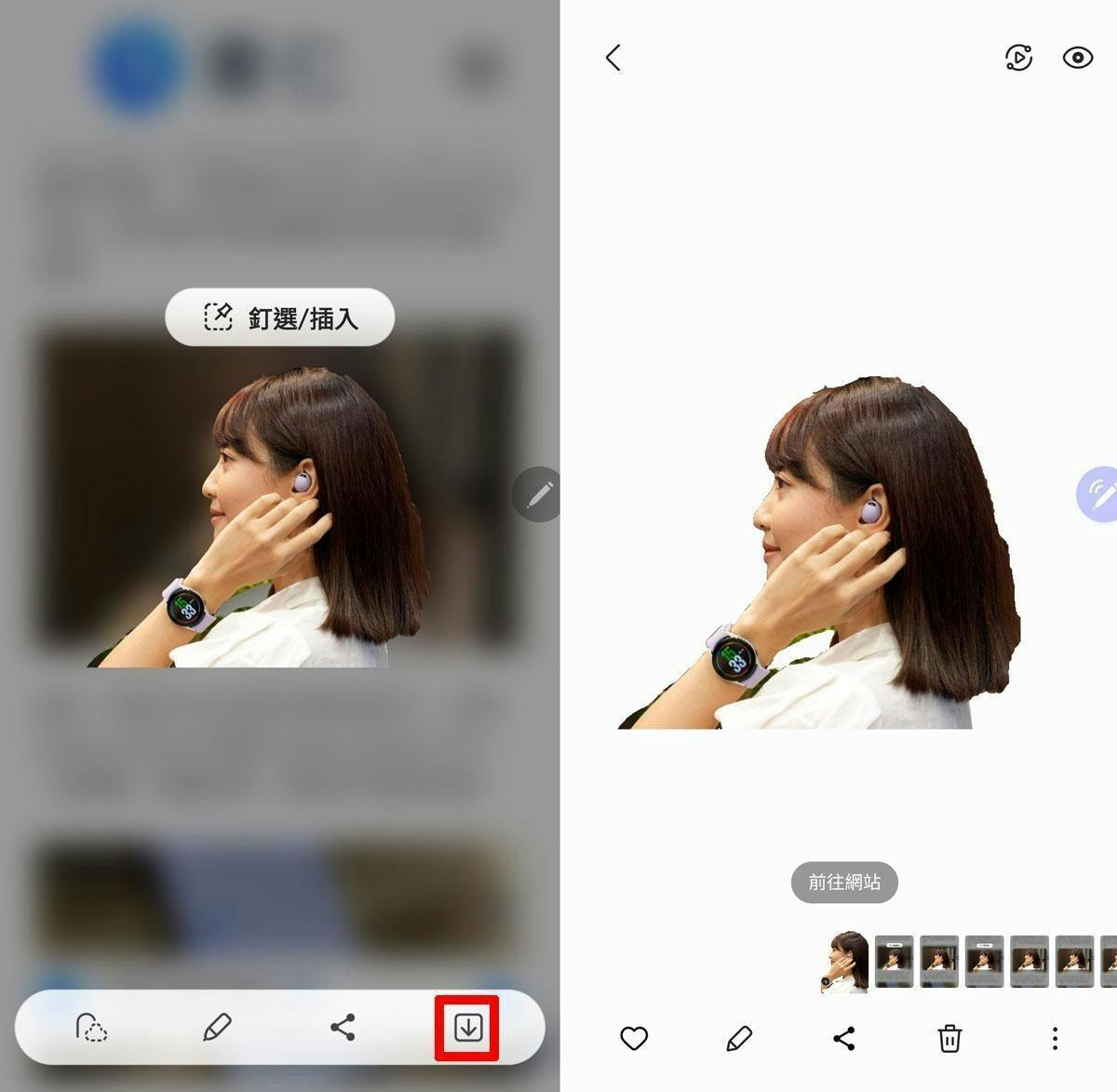Edit the gallery photo with the pencil

pos(739,1038)
